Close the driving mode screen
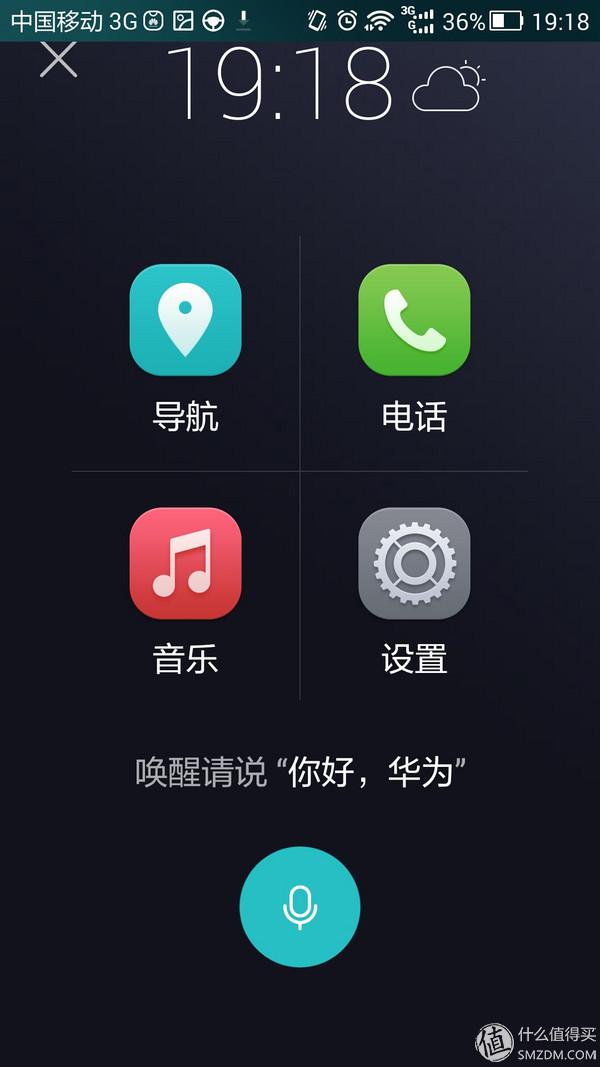 pos(58,60)
